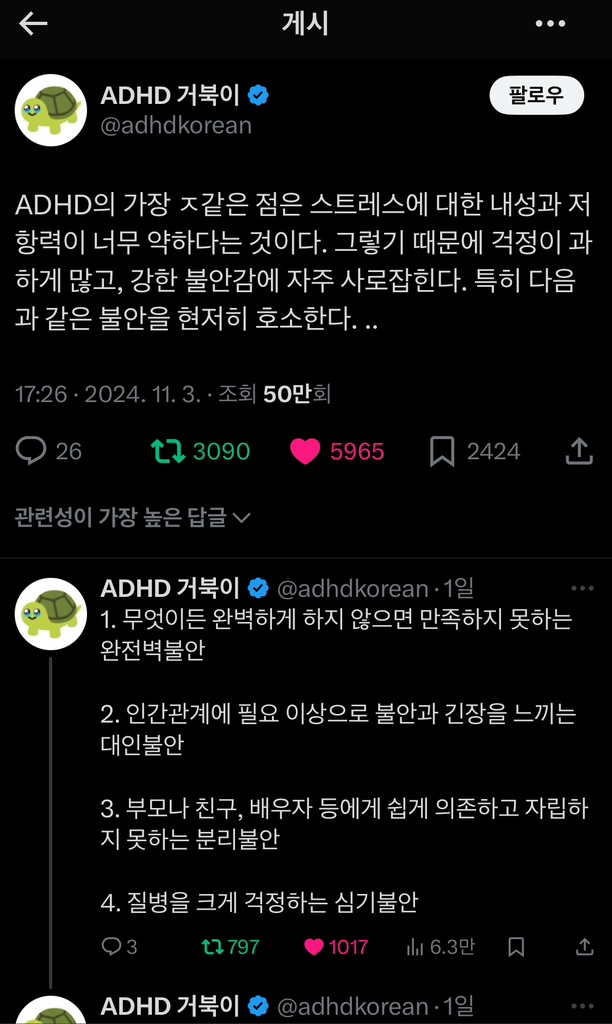
Task: Expand the 관련성이 가장 높은 답글 sort dropdown
Action: tap(132, 517)
